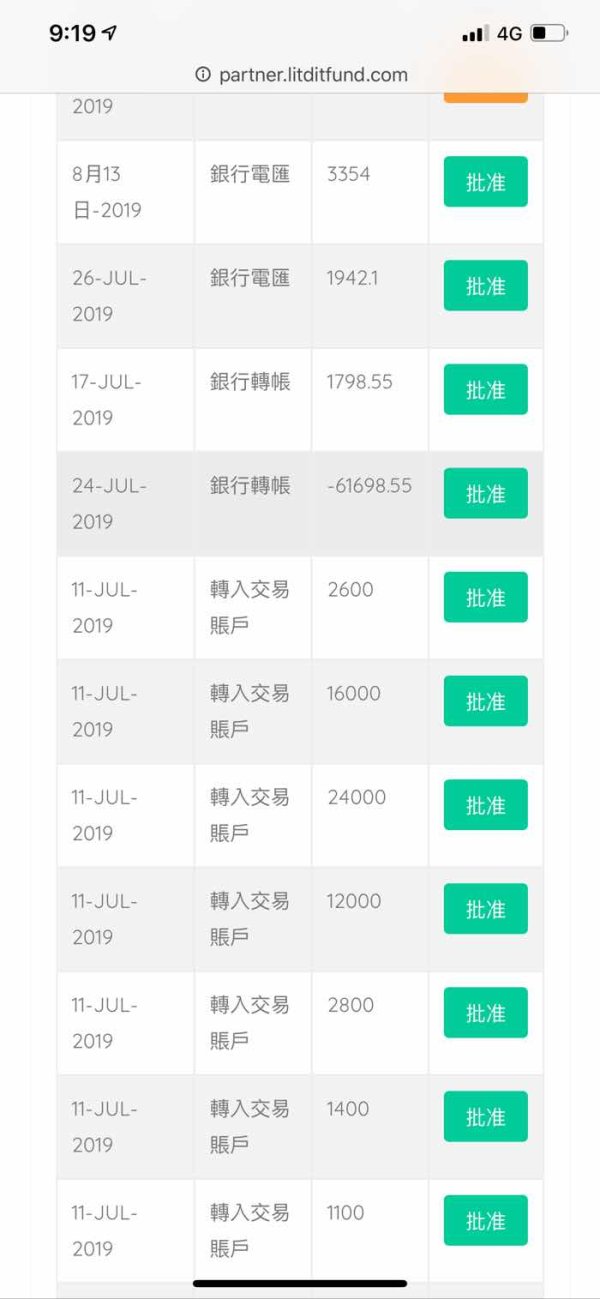Approve the 1400 transfer entry
The width and height of the screenshot is (600, 1299).
(485, 1117)
